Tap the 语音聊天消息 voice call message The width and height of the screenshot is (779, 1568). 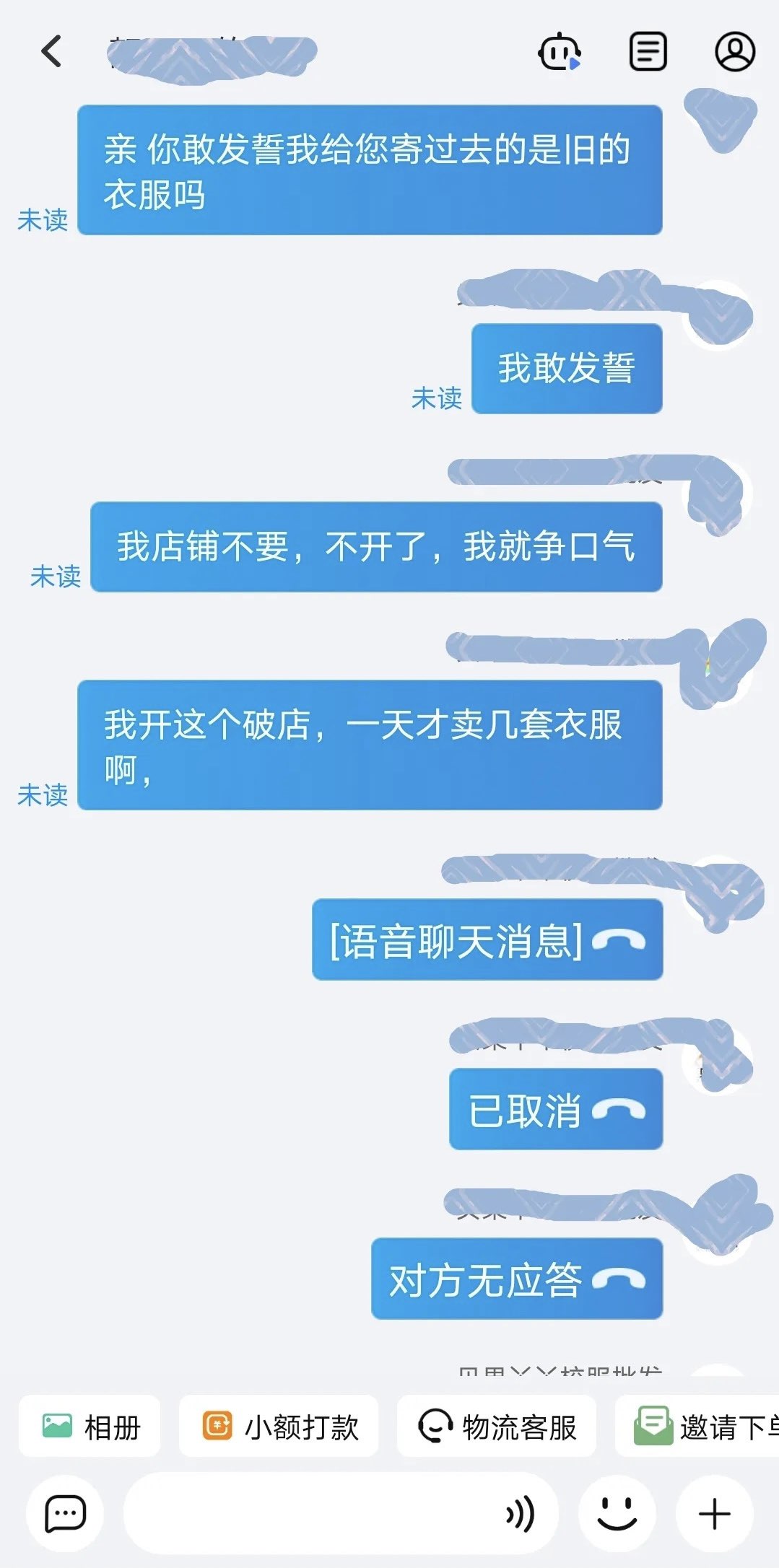coord(487,940)
